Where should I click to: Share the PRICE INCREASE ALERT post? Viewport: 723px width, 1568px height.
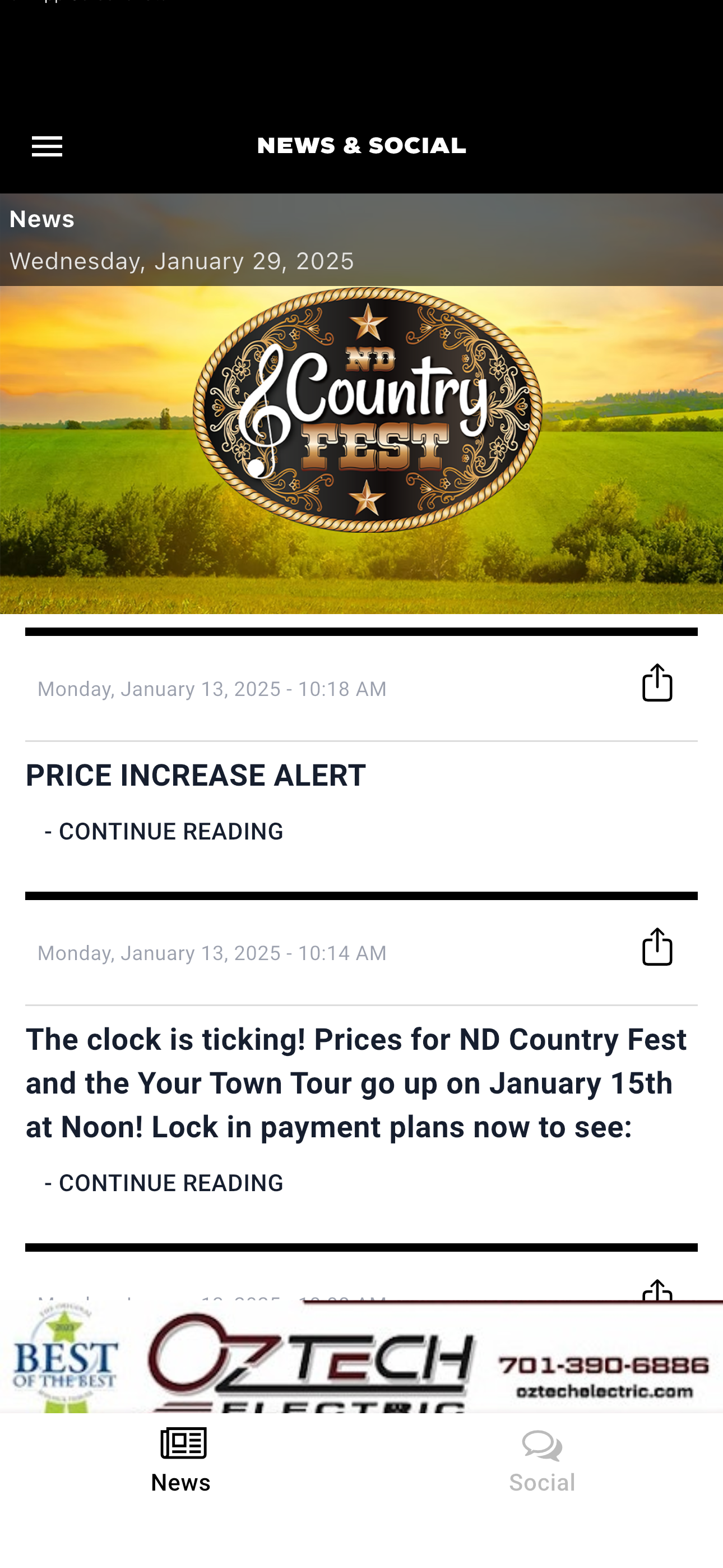[x=657, y=683]
